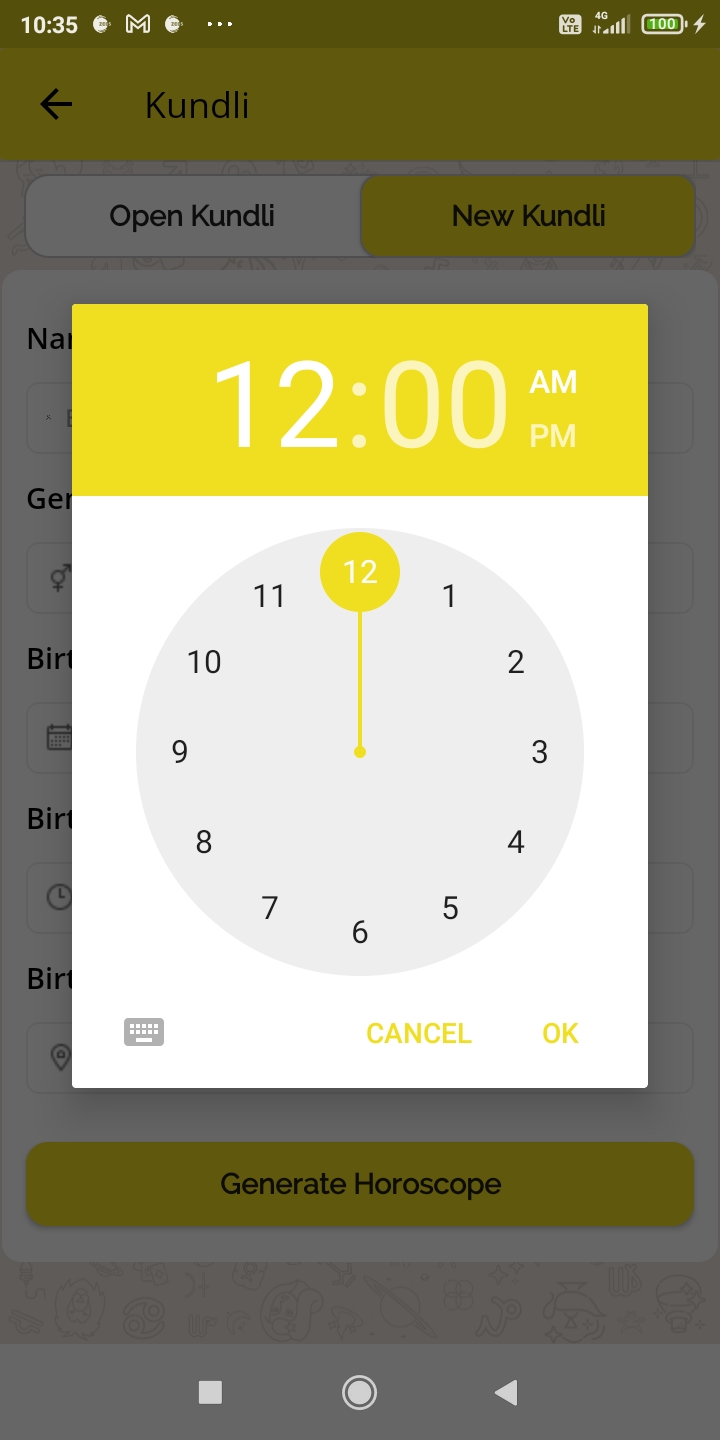Confirm the time with OK
Viewport: 720px width, 1440px height.
(560, 1033)
